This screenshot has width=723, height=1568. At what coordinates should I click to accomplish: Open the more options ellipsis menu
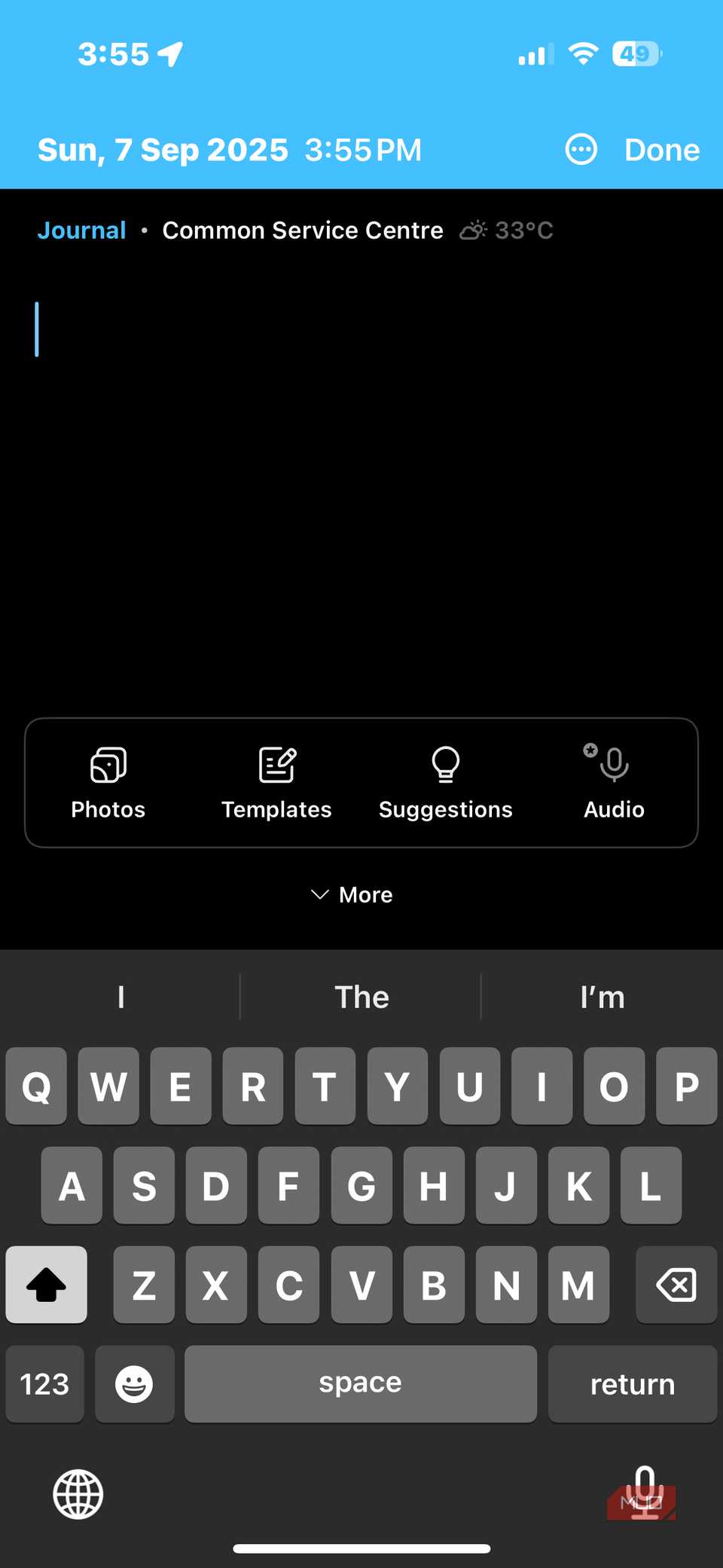[581, 149]
